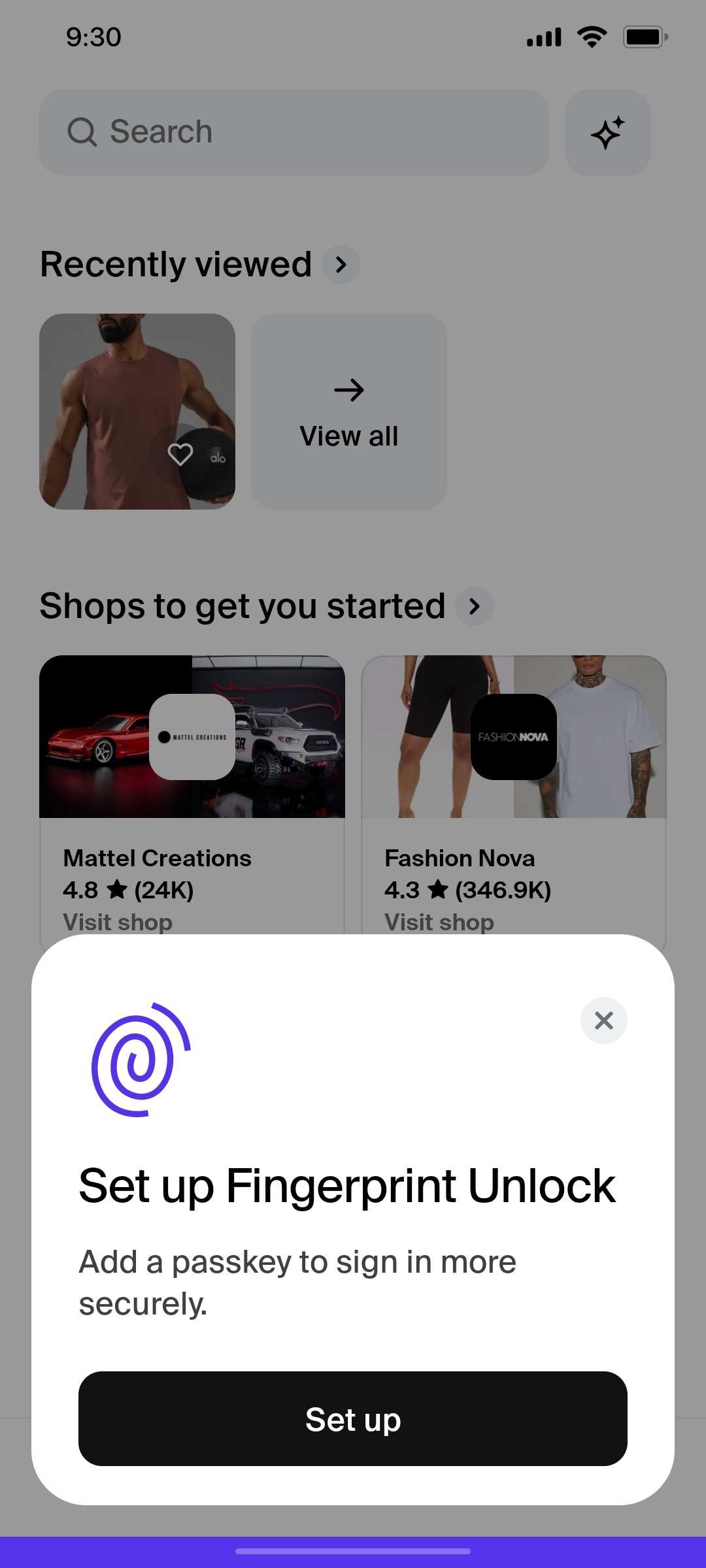
Task: Expand Shops to get you started
Action: (474, 606)
